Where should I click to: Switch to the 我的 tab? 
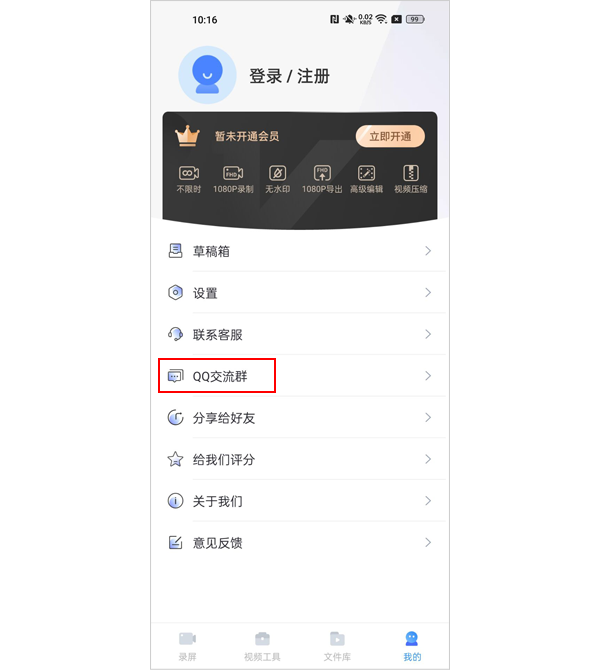(x=412, y=645)
